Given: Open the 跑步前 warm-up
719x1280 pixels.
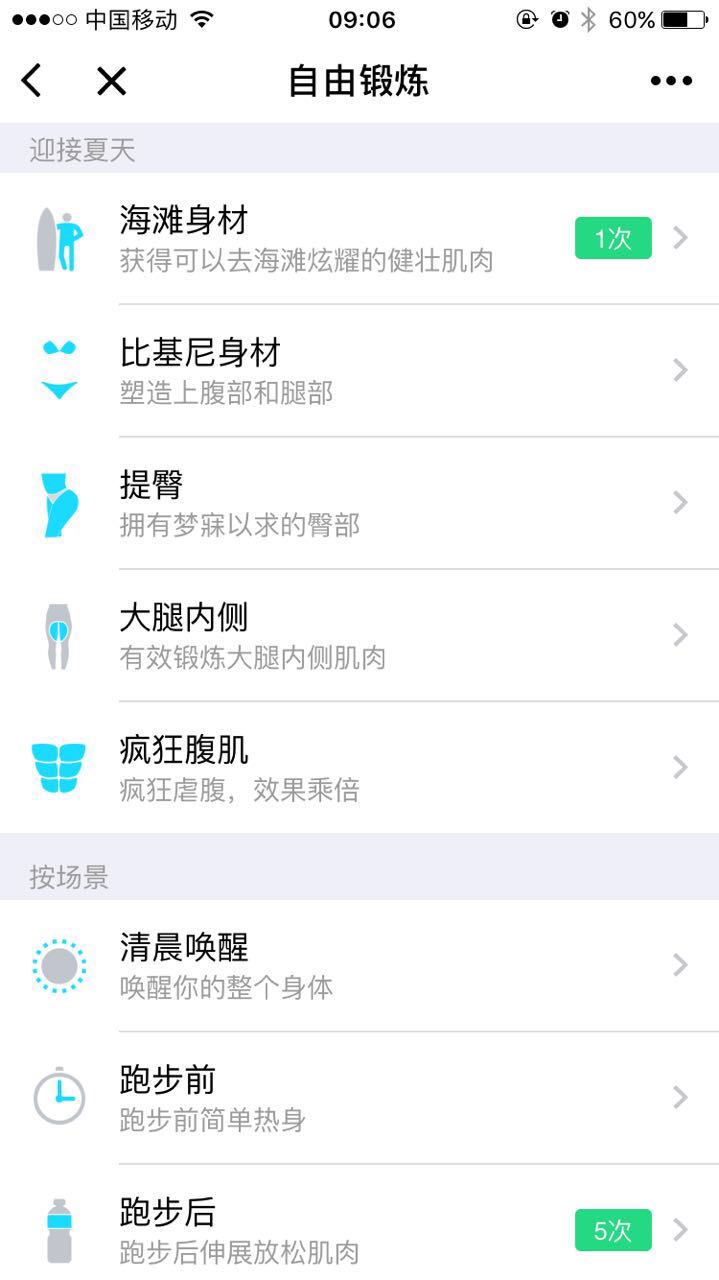Looking at the screenshot, I should [x=359, y=1097].
